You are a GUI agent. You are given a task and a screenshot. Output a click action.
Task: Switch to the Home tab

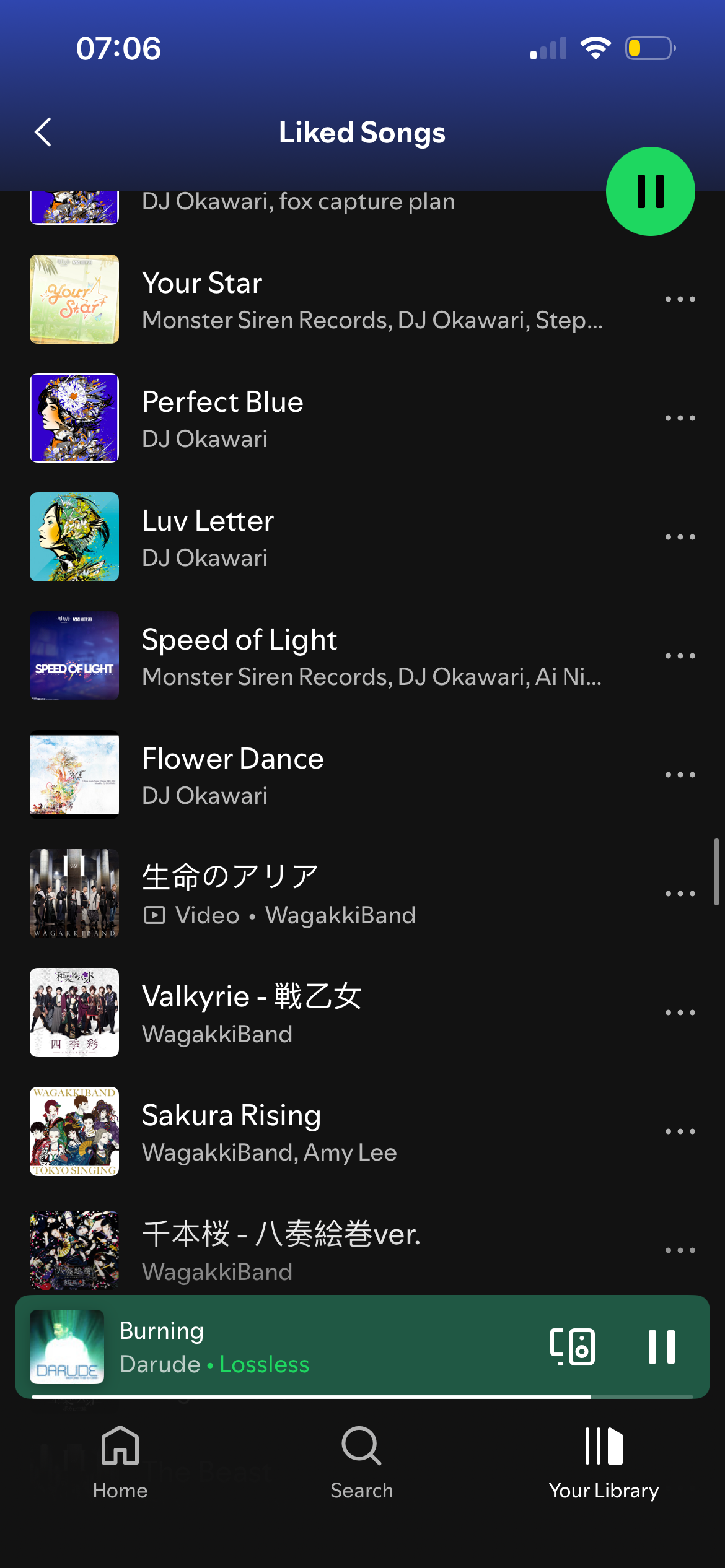click(120, 1463)
